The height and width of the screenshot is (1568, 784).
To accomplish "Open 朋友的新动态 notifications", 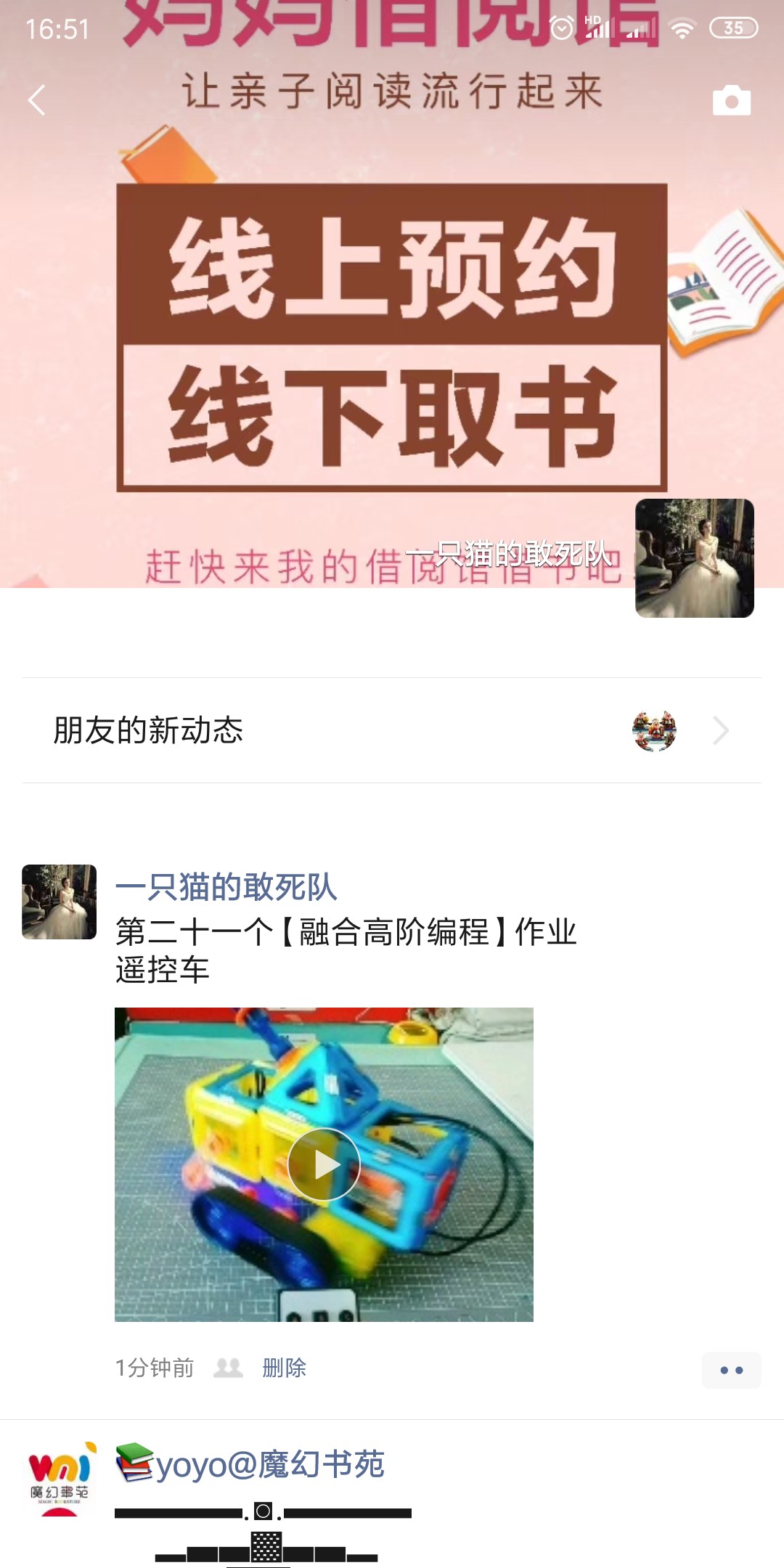I will pos(392,730).
